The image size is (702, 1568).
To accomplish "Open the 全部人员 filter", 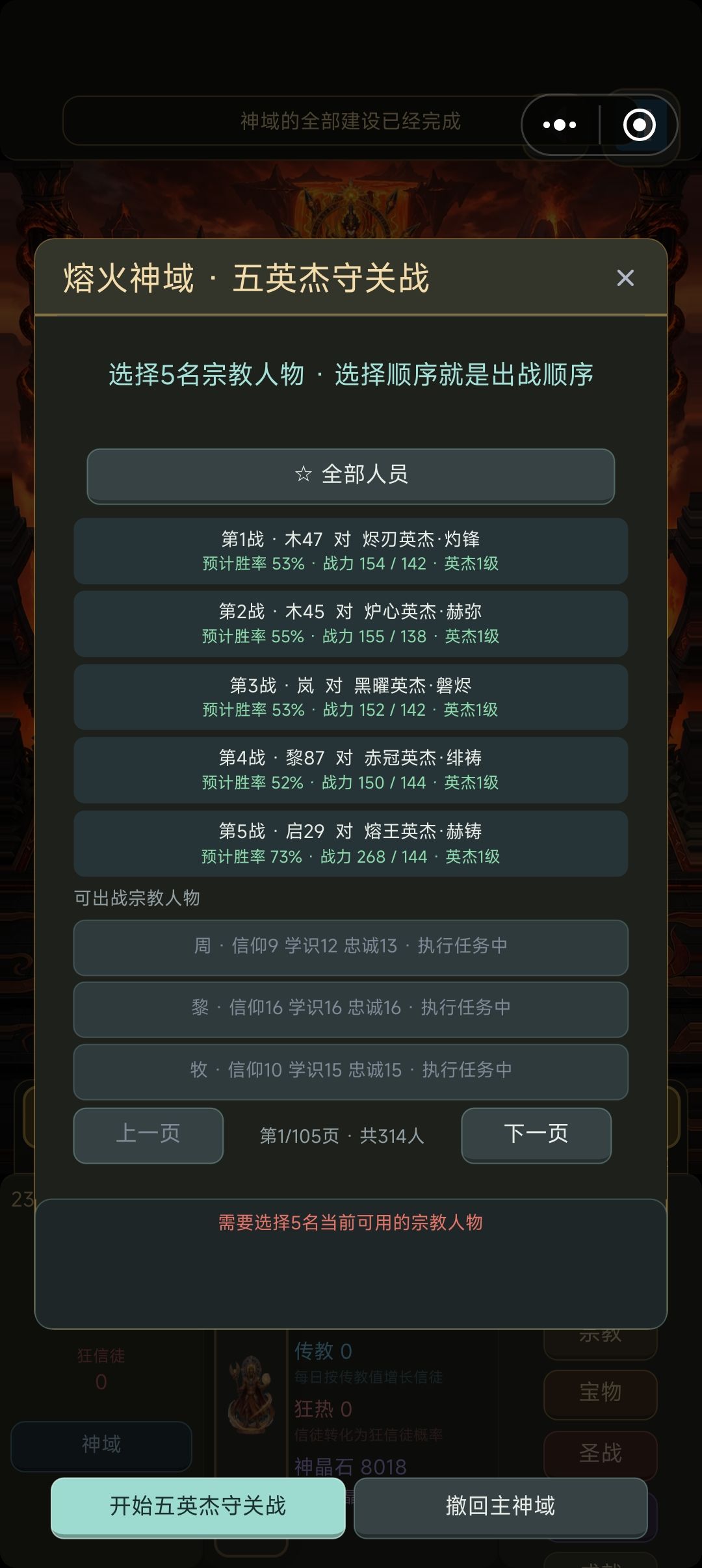I will click(351, 475).
